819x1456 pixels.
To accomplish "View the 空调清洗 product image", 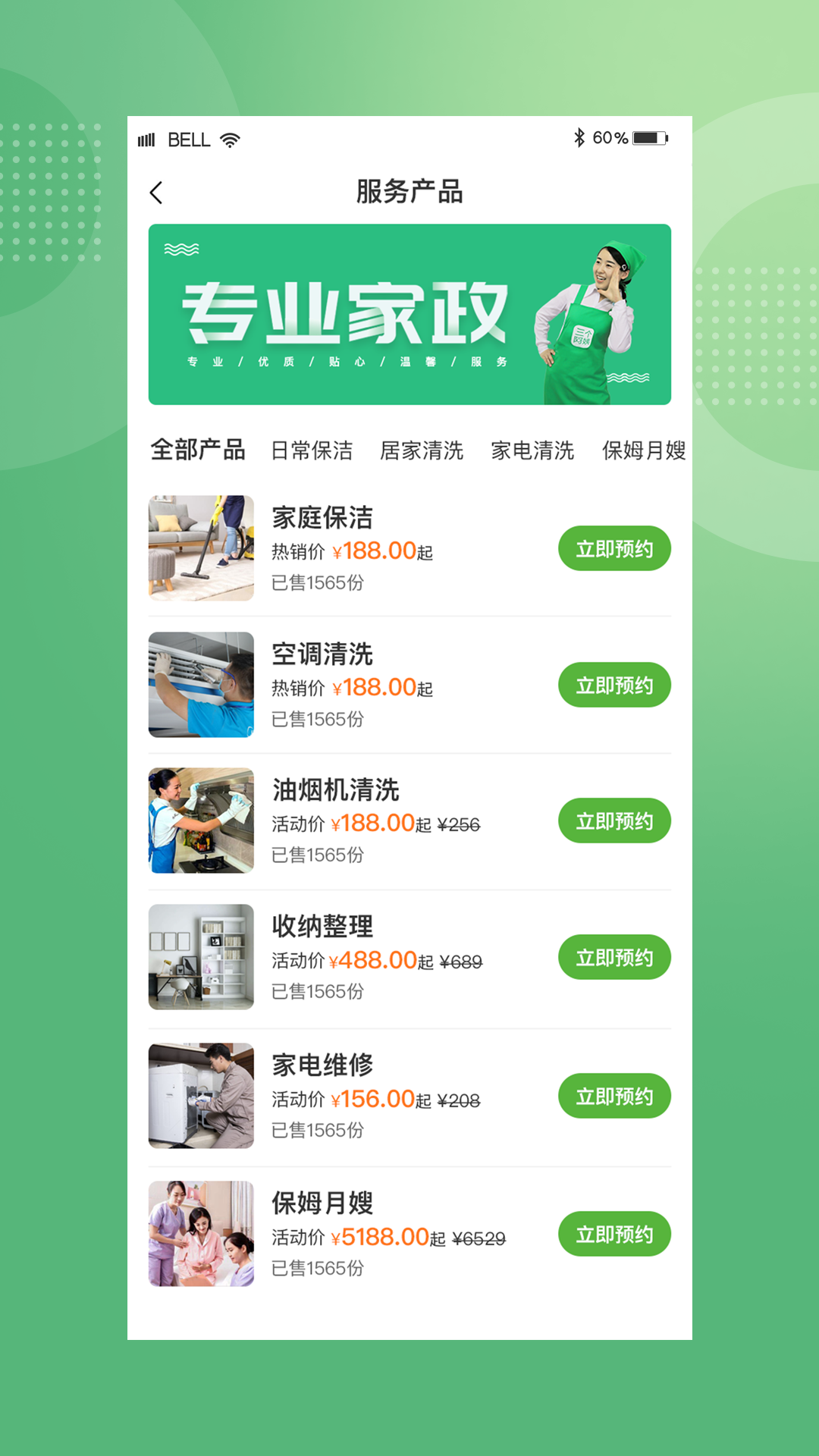I will click(x=201, y=685).
